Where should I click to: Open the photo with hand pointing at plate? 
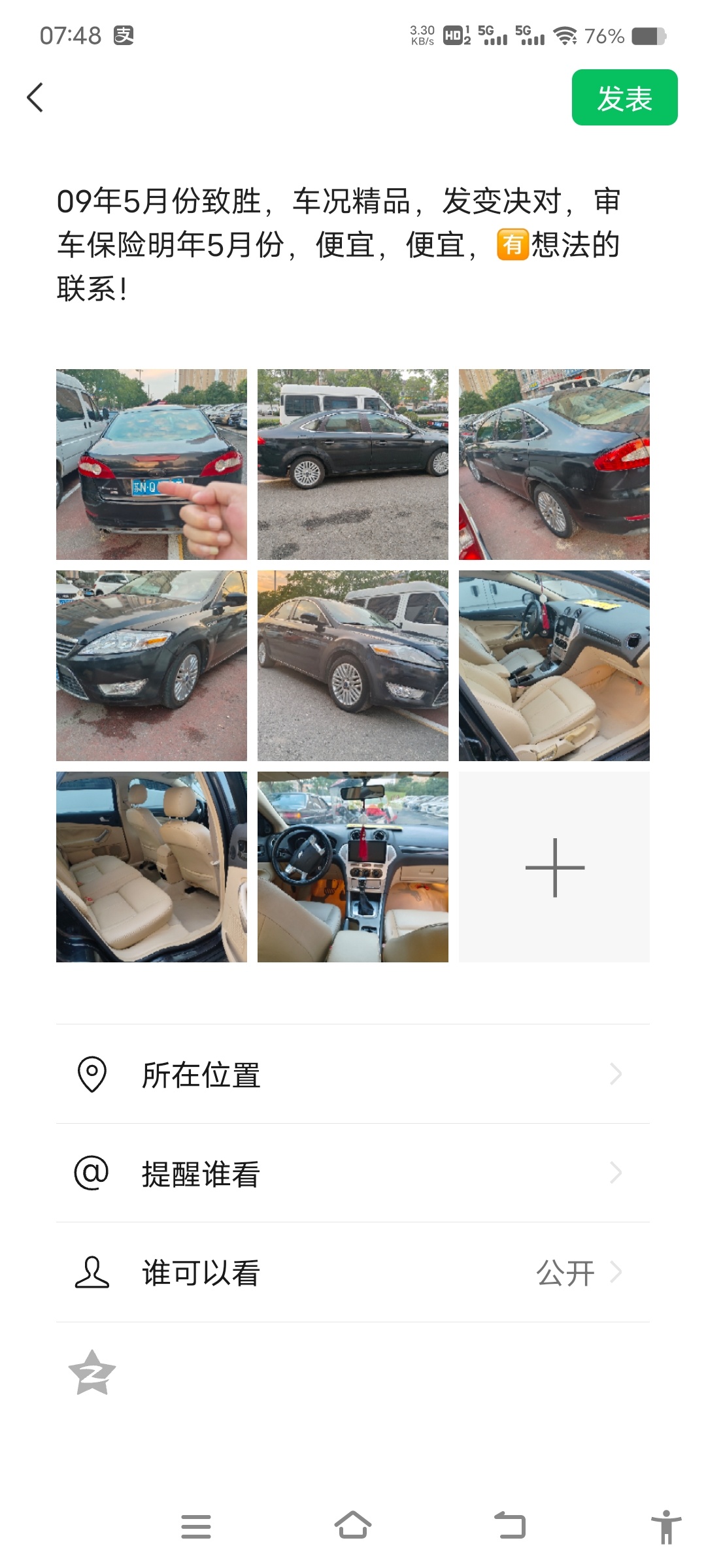pyautogui.click(x=152, y=465)
